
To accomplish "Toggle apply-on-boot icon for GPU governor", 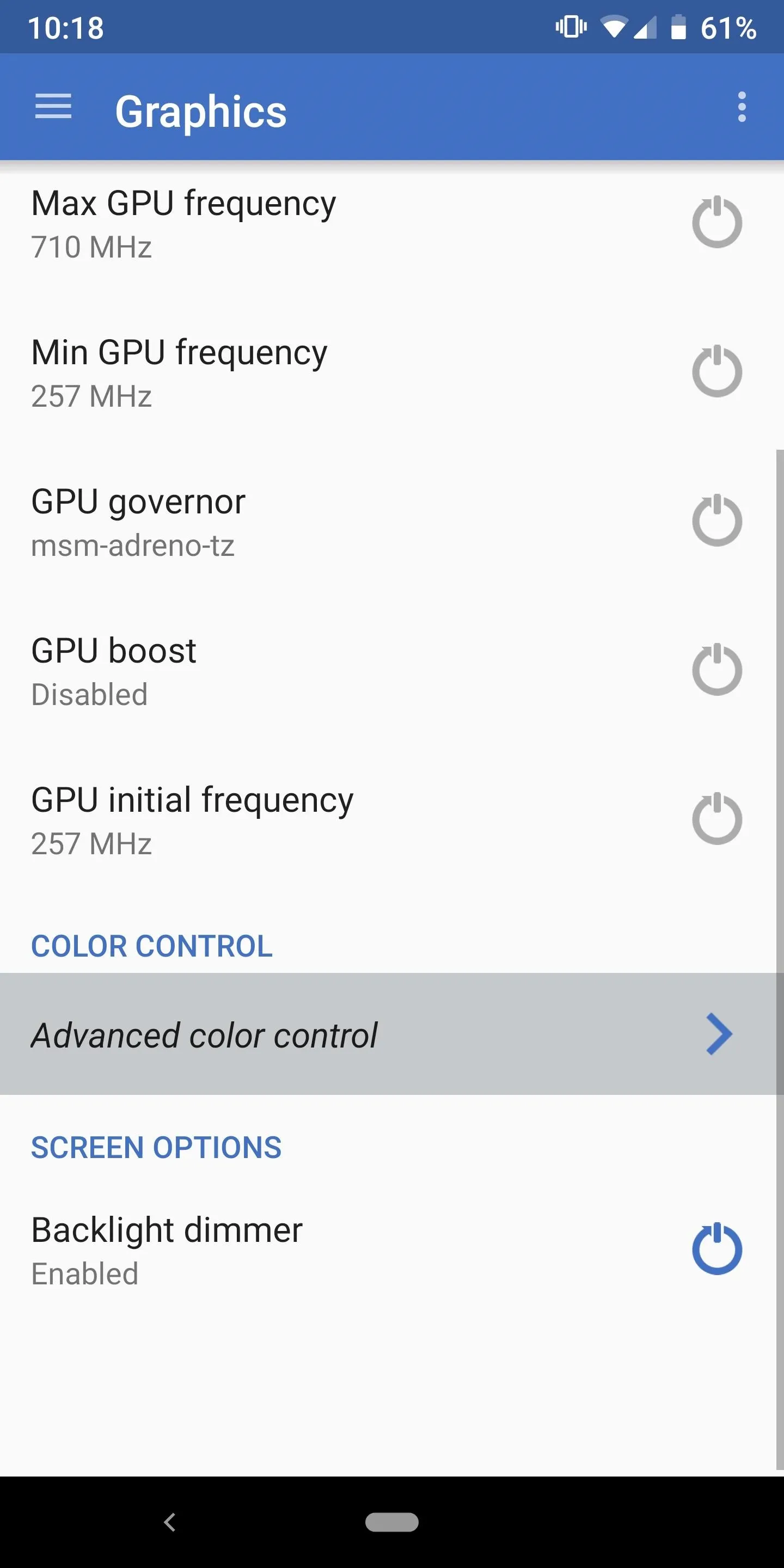I will (717, 520).
